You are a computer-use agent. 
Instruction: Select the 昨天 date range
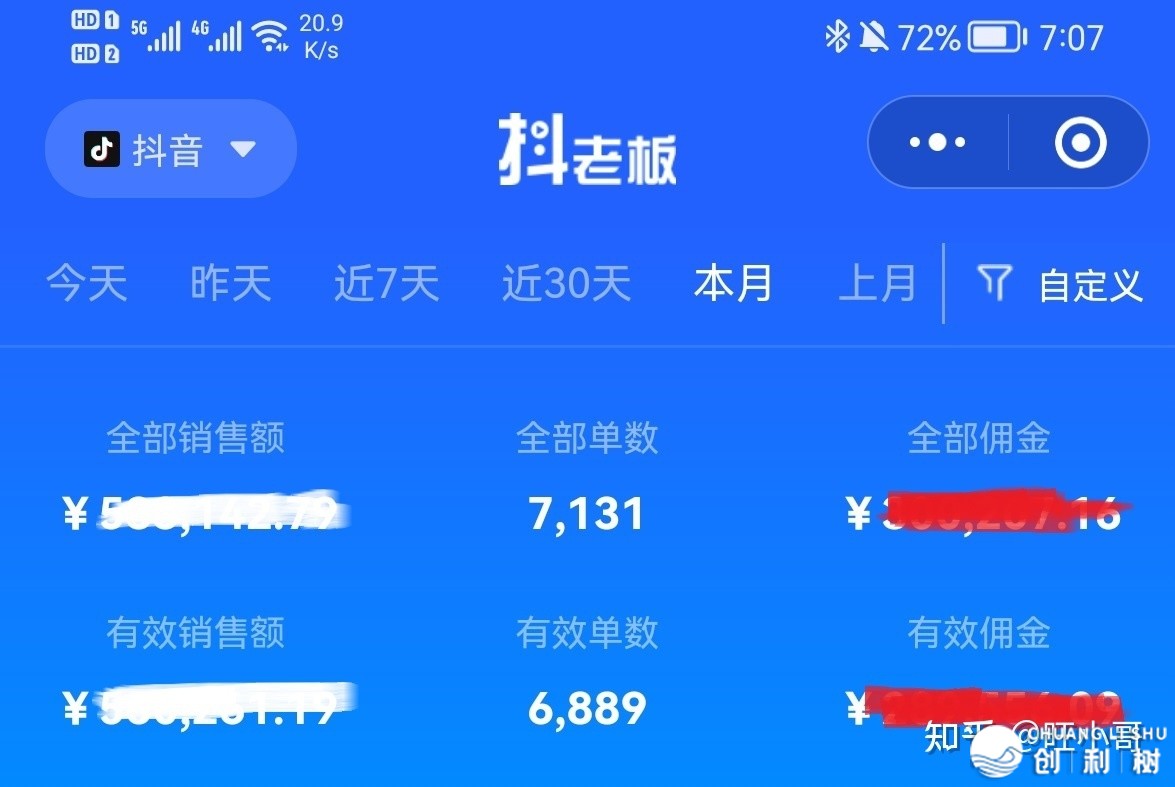tap(230, 284)
